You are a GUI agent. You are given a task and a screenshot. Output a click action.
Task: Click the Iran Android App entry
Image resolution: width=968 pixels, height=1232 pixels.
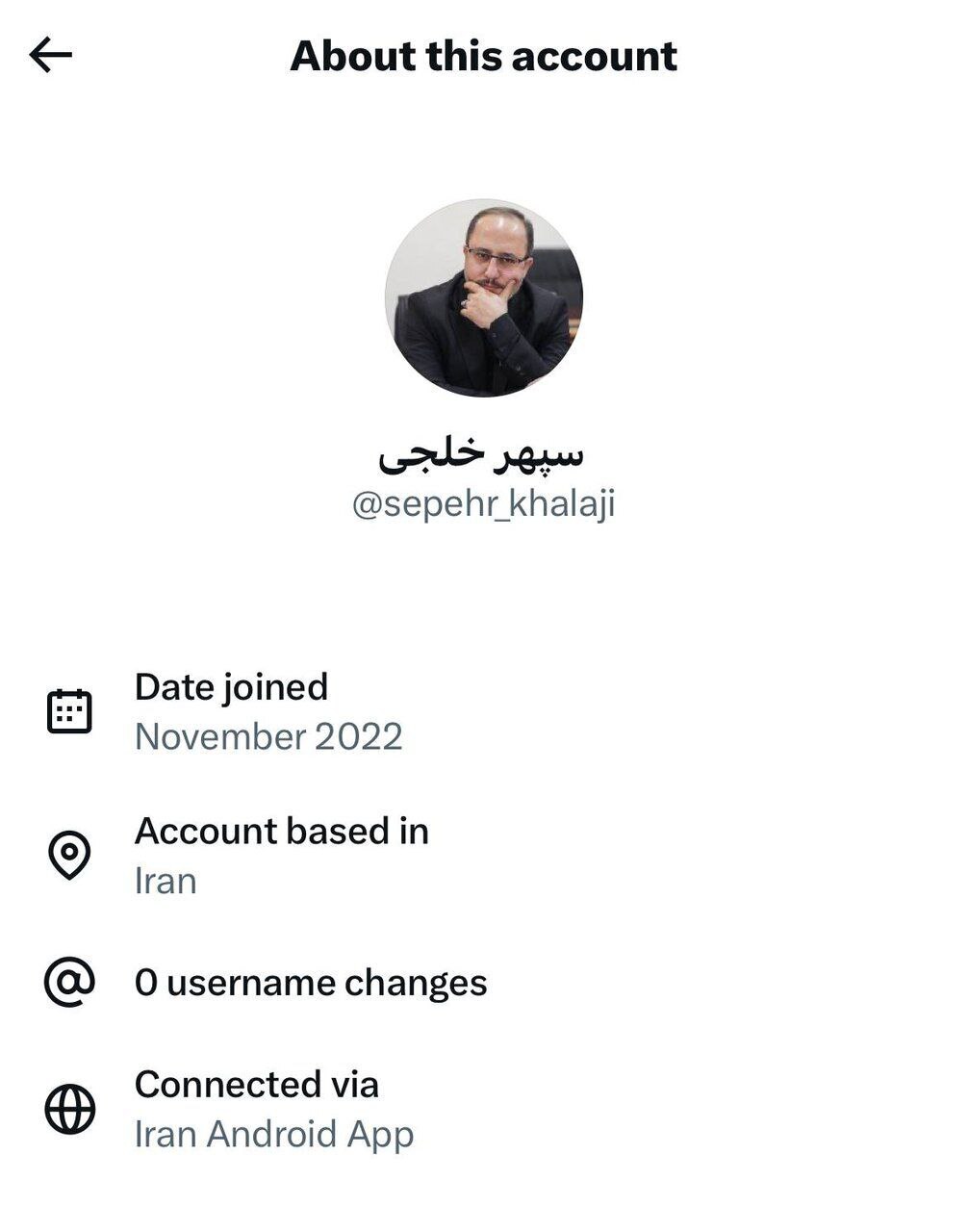tap(274, 1135)
